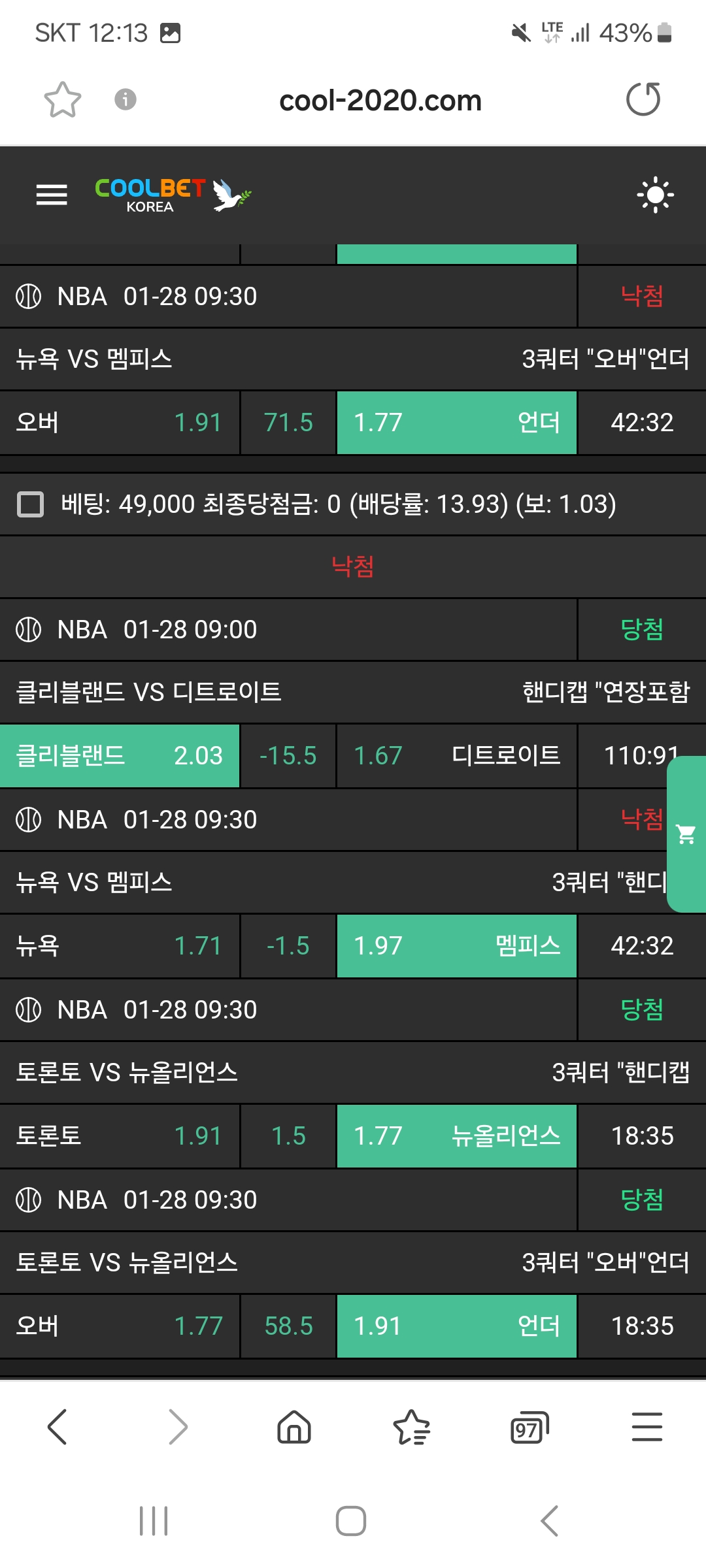
Task: View site info icon
Action: [x=126, y=100]
